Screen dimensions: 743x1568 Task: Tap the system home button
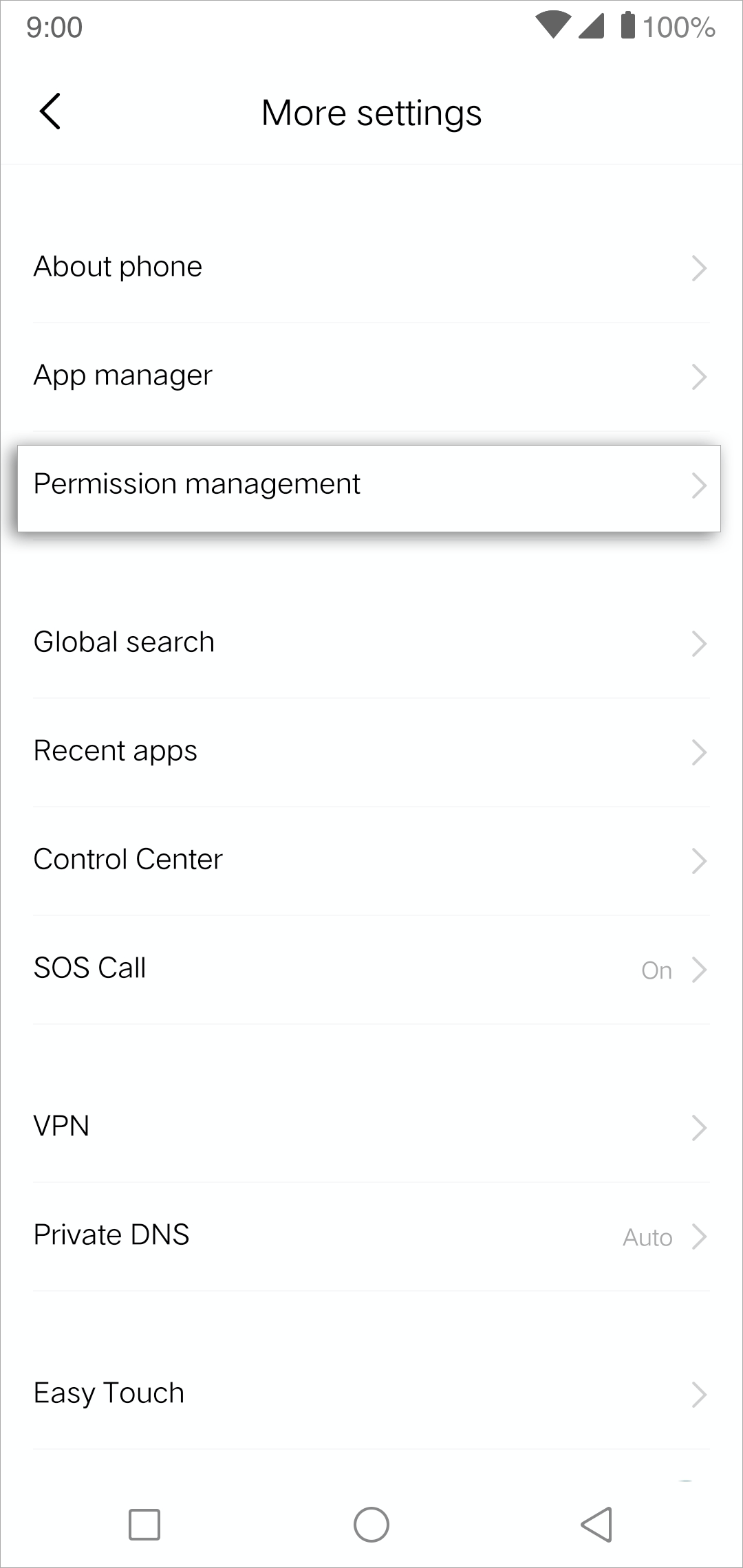(371, 1525)
